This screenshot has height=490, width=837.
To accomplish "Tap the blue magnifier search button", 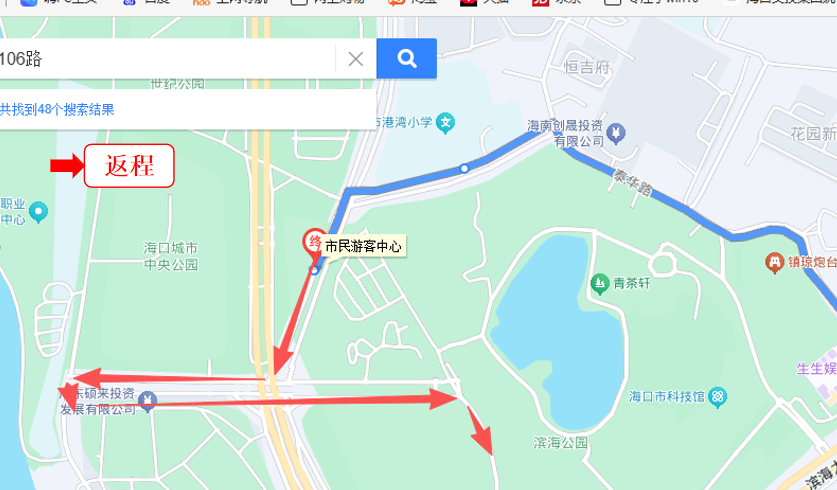I will coord(406,59).
